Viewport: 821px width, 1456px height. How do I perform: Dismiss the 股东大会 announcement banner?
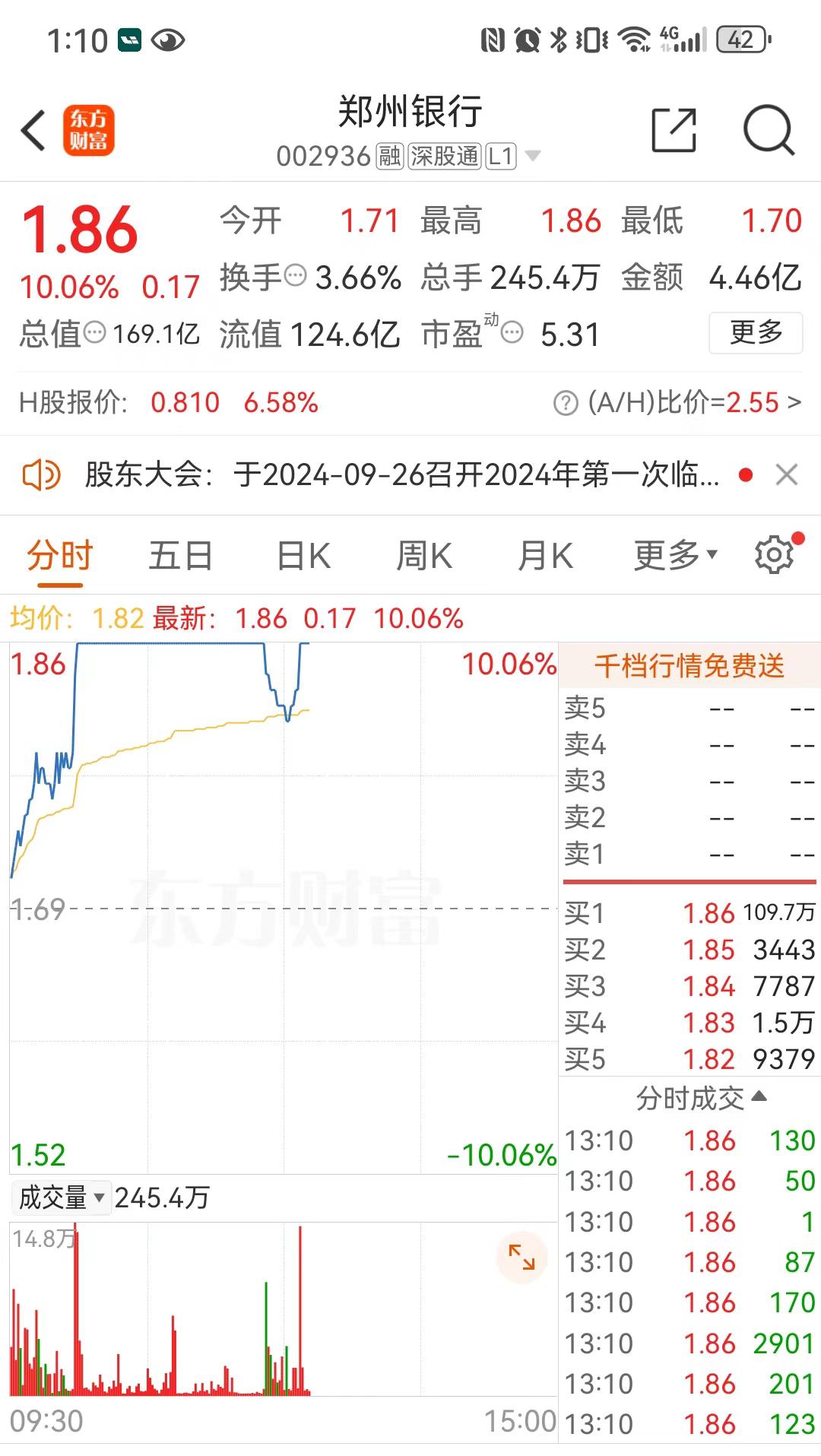[x=786, y=475]
